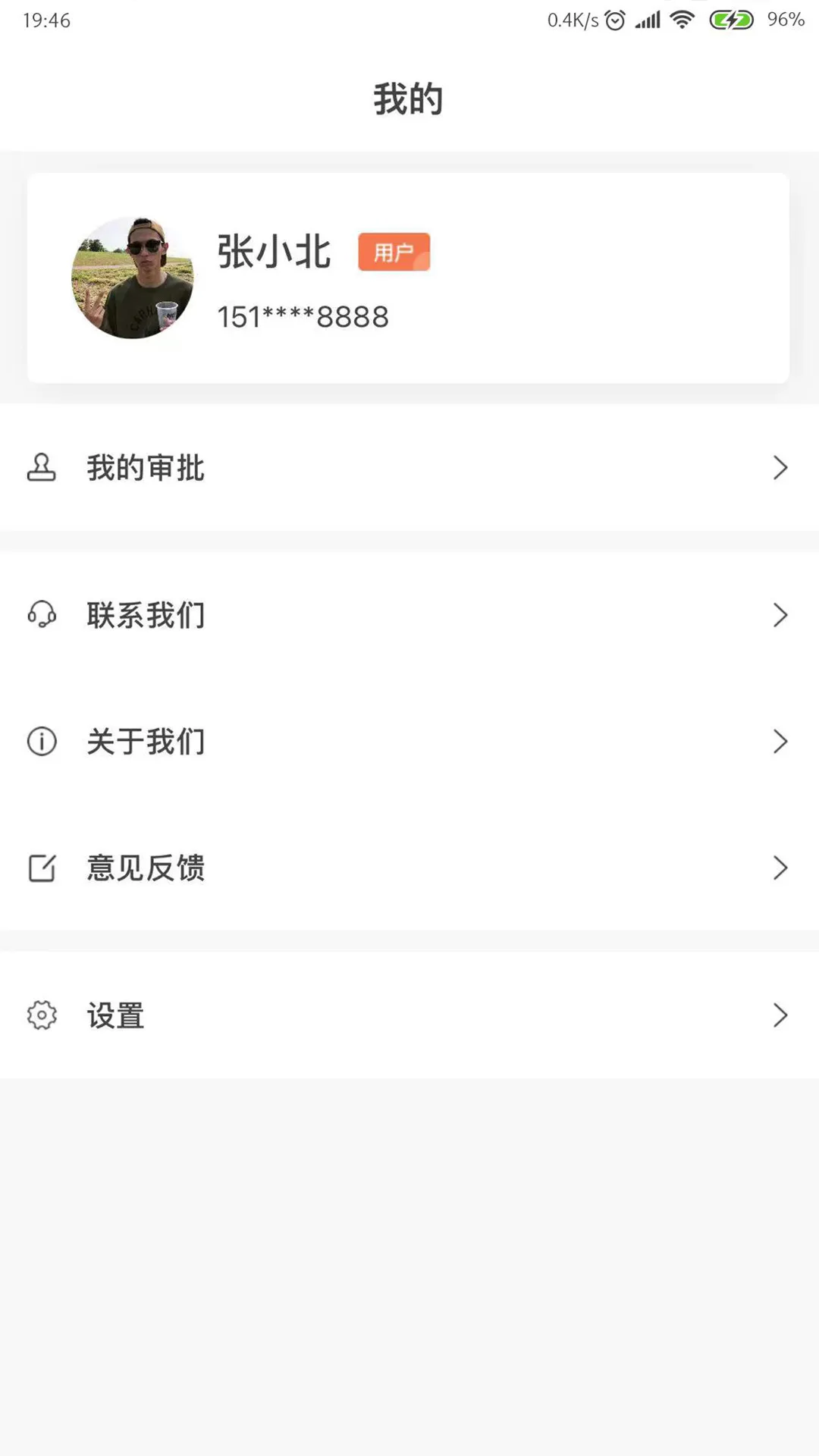Click the masked phone number 151****8888
Screen dimensions: 819x1456
[303, 316]
